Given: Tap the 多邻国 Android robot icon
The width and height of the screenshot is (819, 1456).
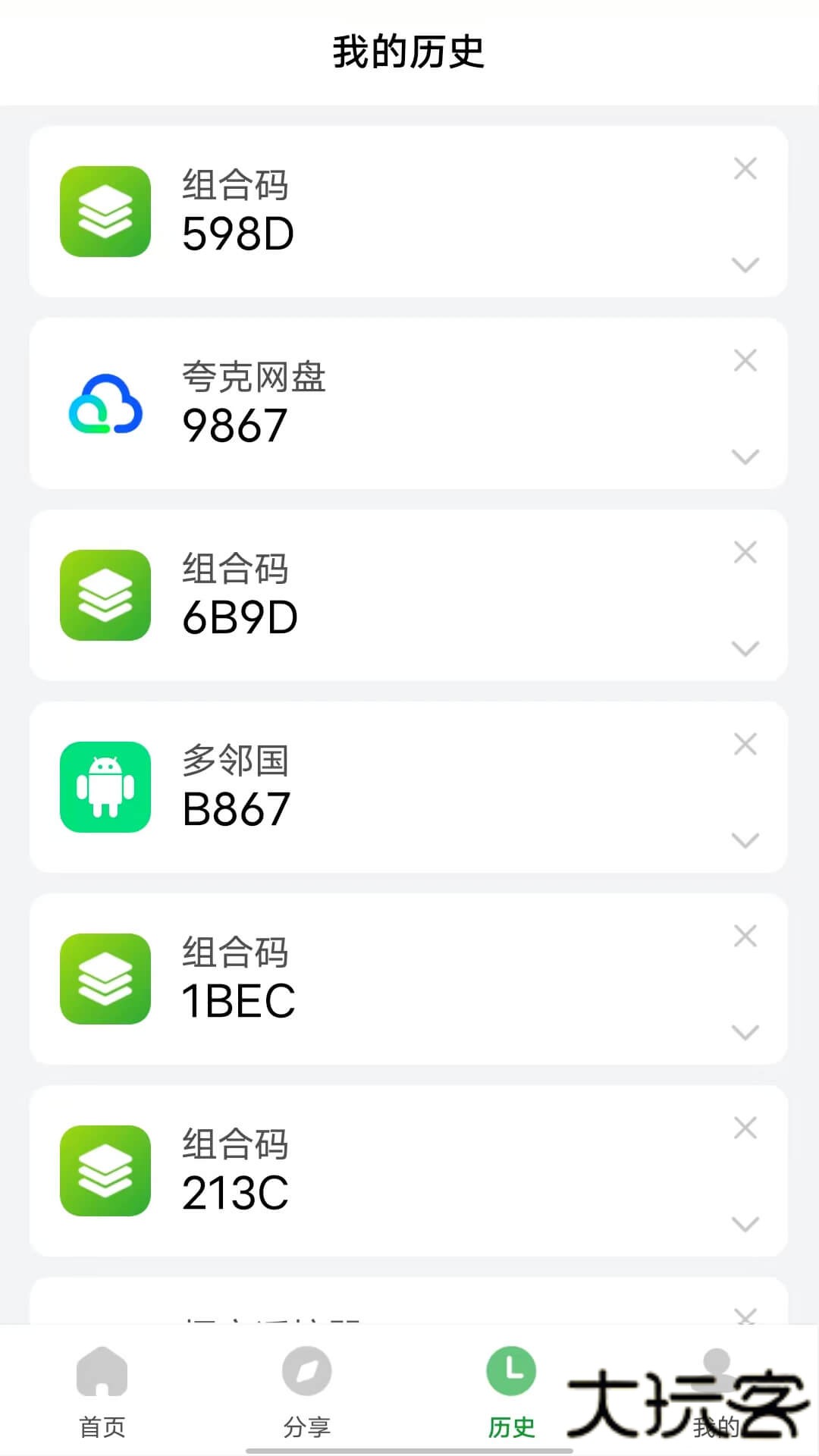Looking at the screenshot, I should pos(105,786).
